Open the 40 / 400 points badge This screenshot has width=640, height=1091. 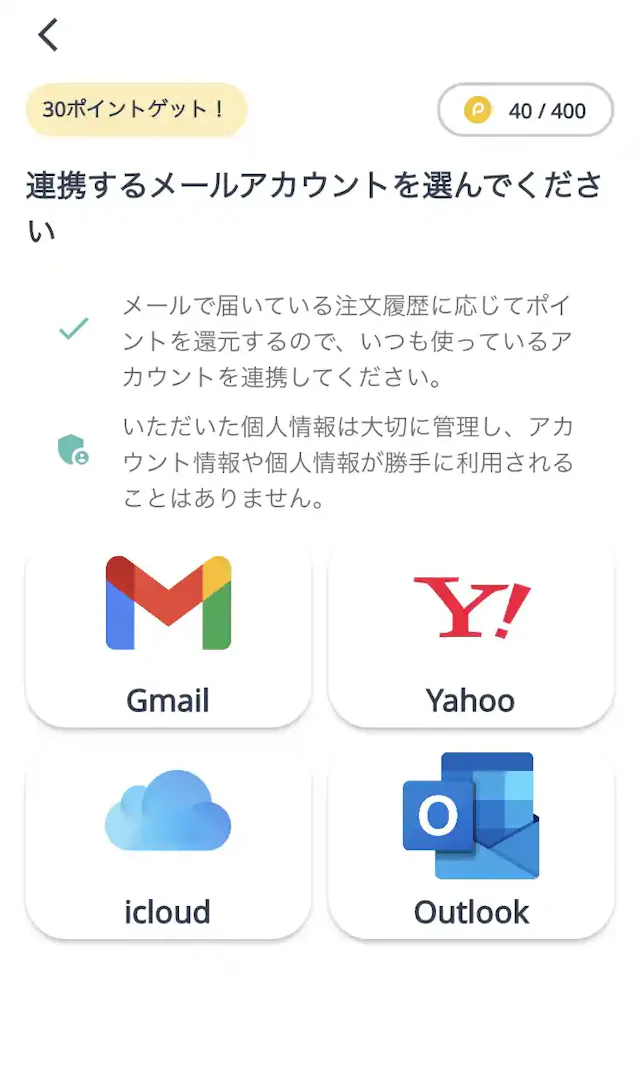coord(525,110)
